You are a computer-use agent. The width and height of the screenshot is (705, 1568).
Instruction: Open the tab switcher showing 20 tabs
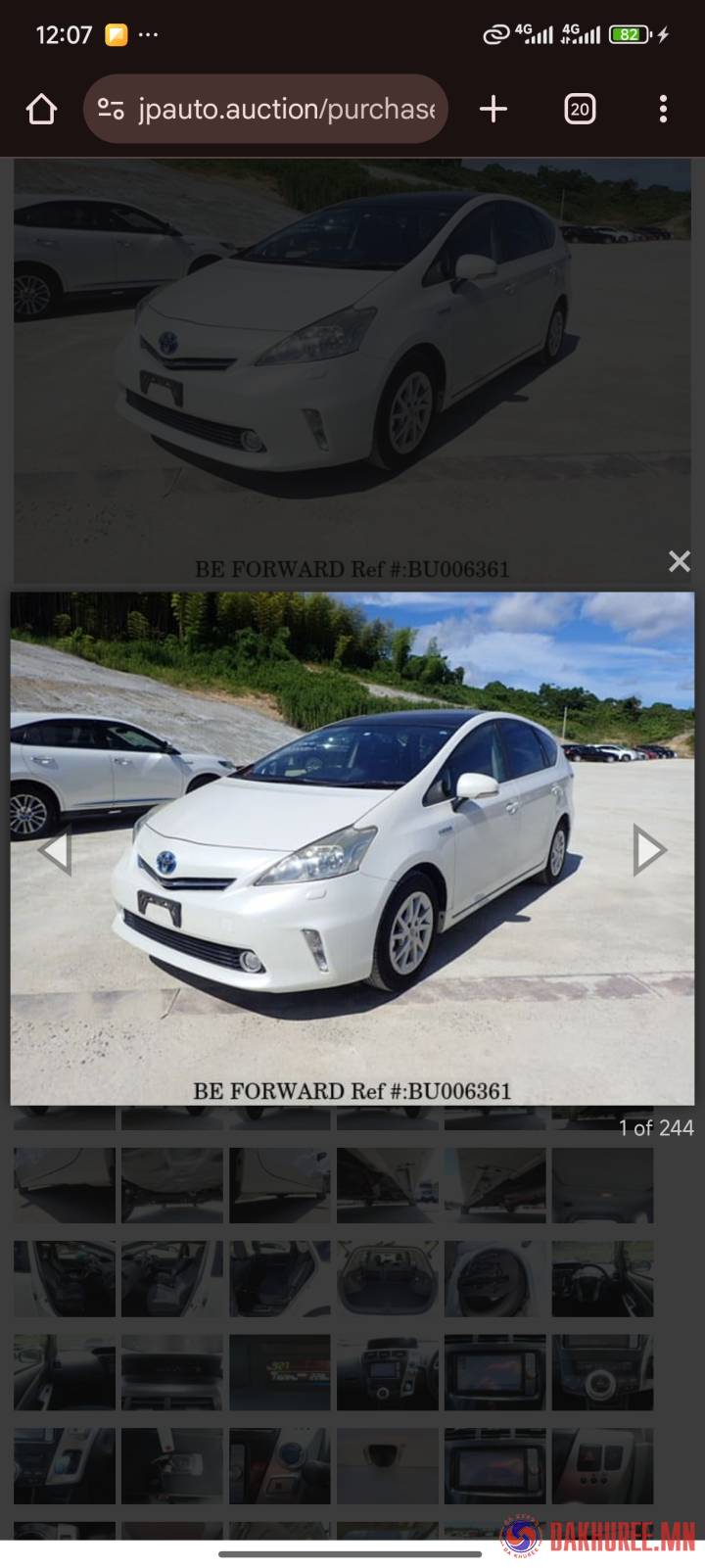(x=580, y=109)
